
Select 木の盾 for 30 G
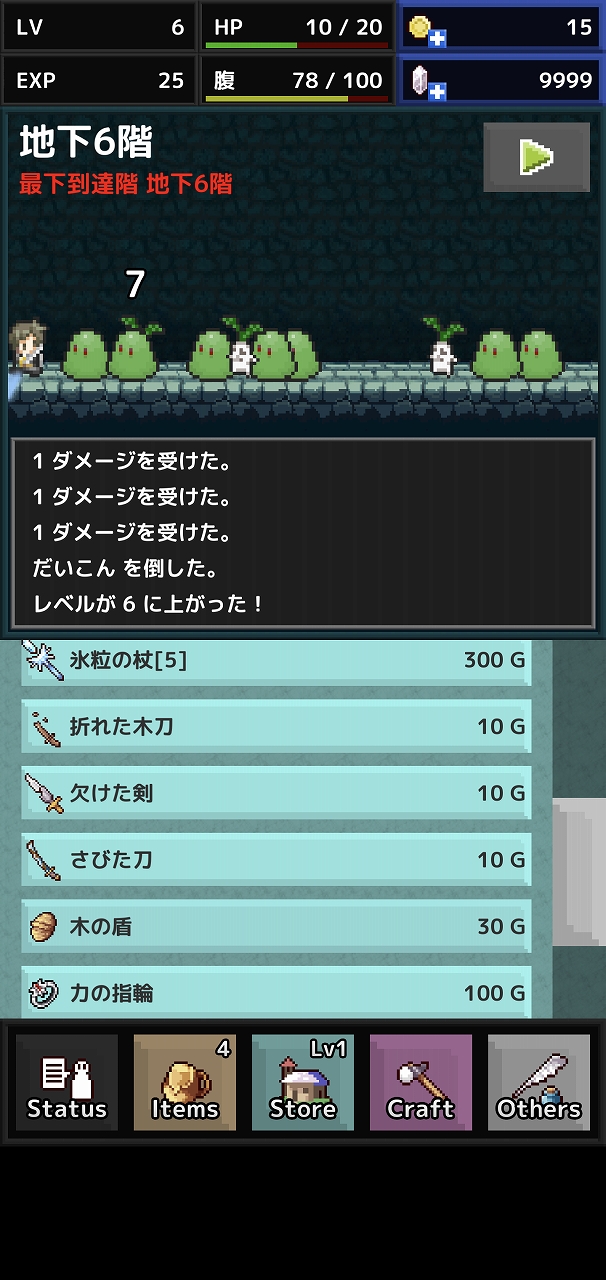[276, 927]
